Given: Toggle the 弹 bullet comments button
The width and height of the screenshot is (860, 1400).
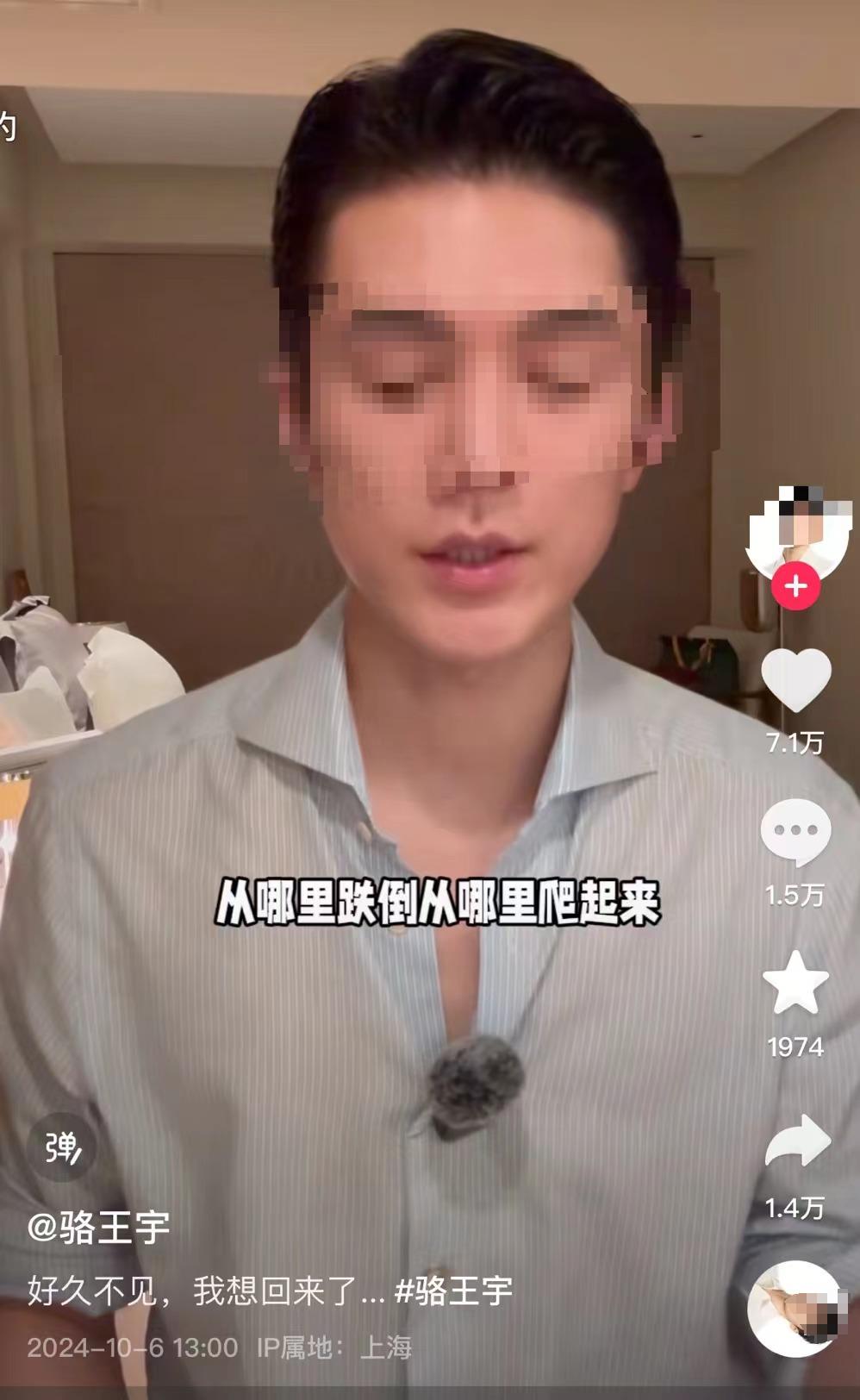Looking at the screenshot, I should click(x=63, y=1147).
